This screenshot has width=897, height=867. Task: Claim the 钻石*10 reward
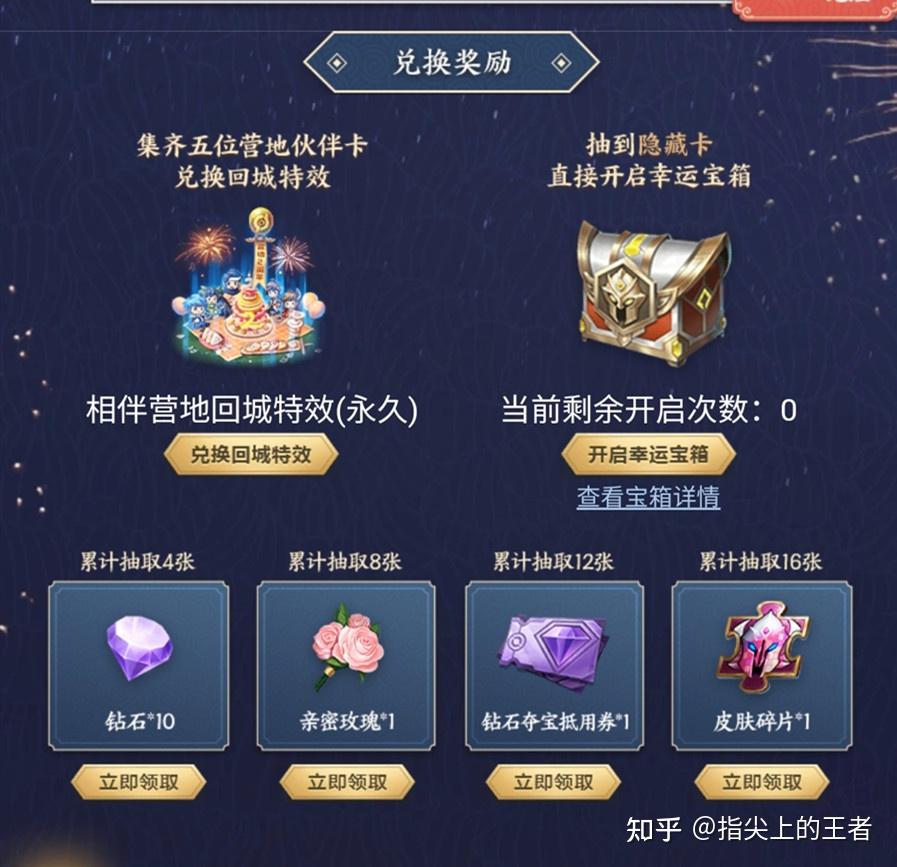tap(139, 782)
